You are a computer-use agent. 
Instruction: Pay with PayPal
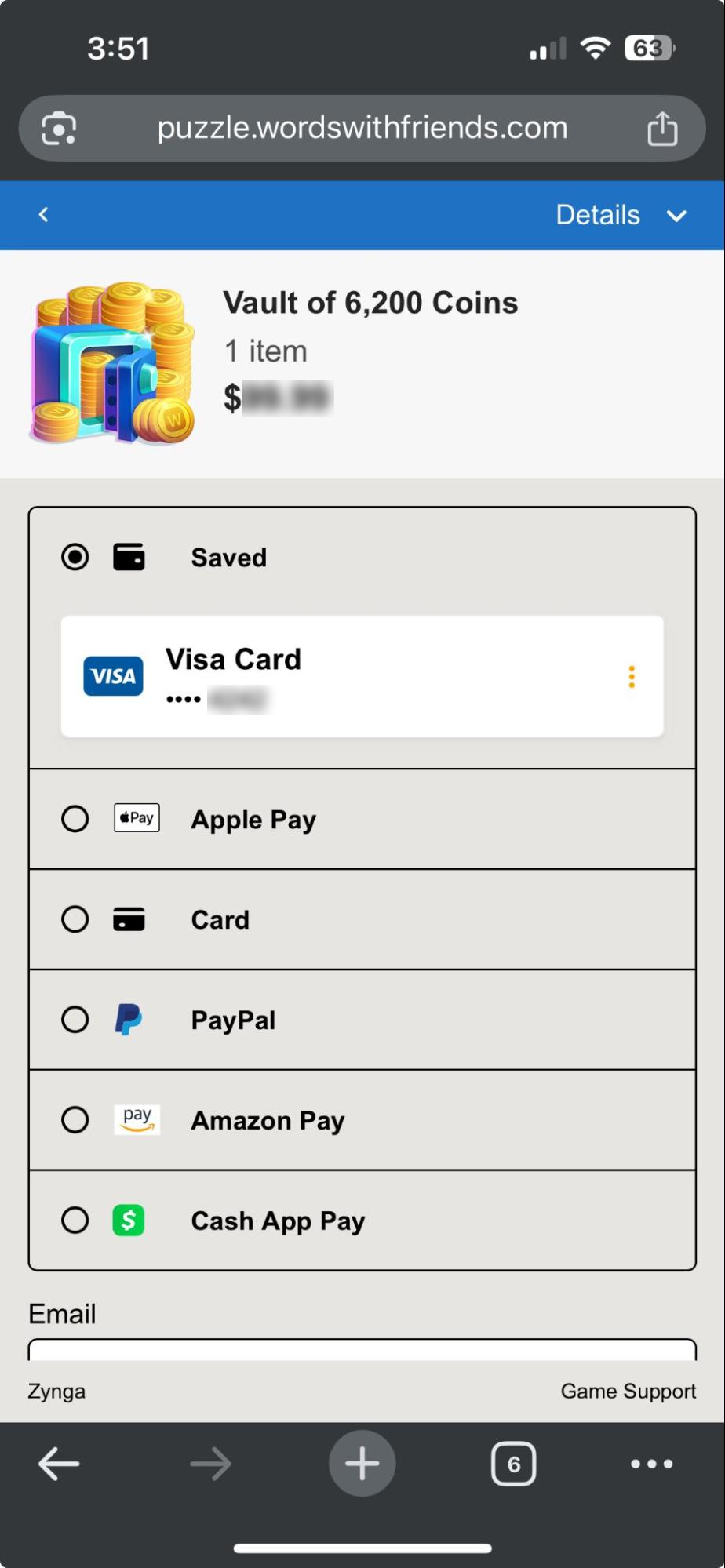point(75,1020)
